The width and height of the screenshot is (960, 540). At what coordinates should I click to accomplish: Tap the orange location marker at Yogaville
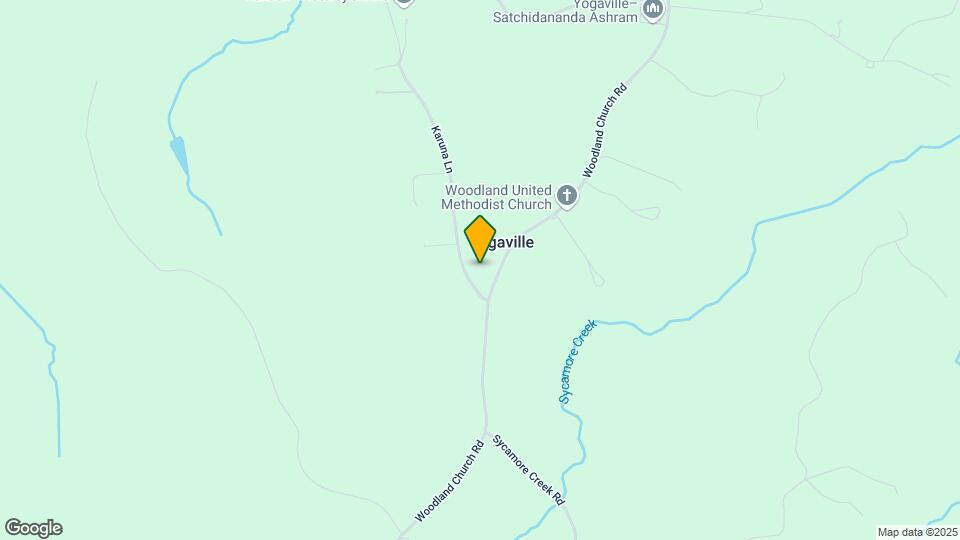tap(481, 239)
